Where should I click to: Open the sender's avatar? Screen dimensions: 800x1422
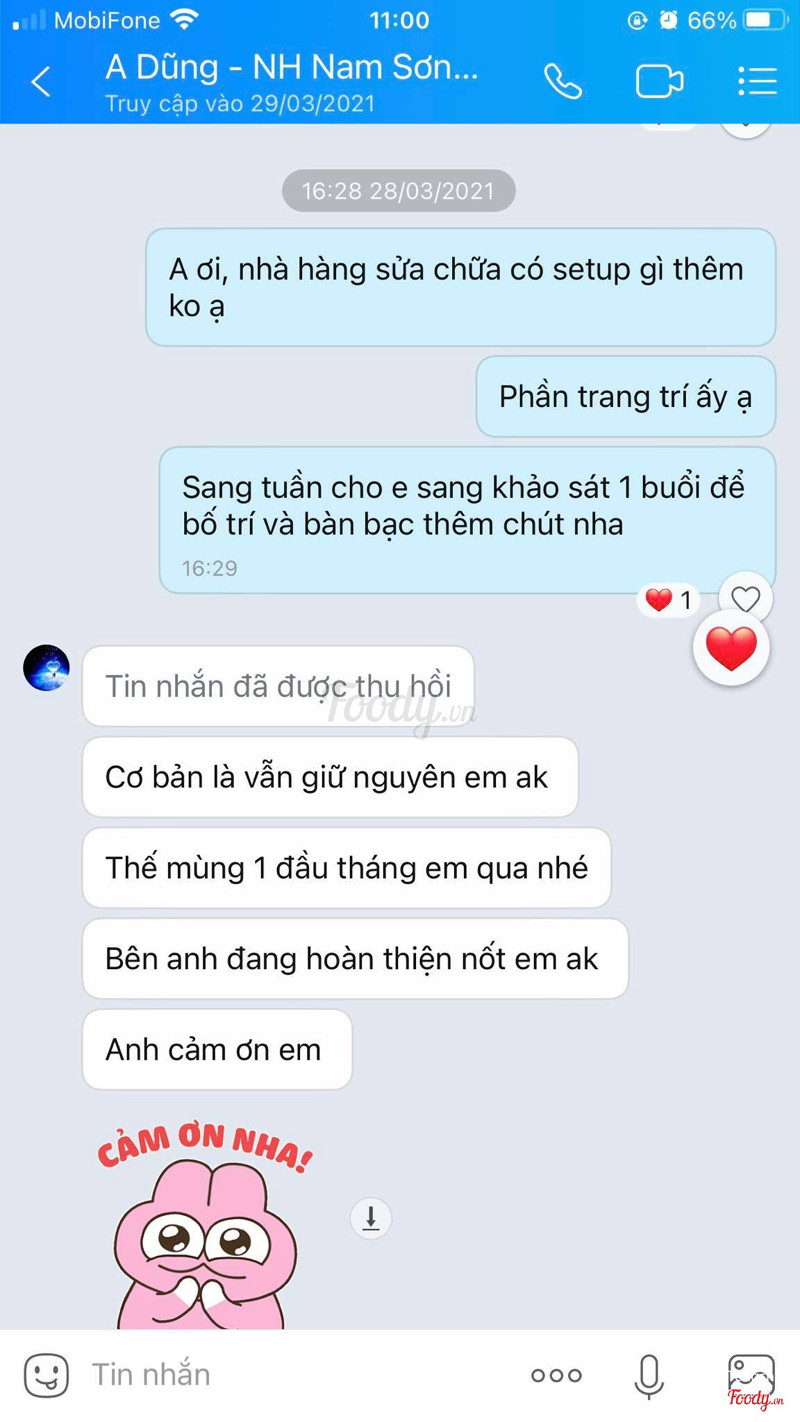coord(46,668)
